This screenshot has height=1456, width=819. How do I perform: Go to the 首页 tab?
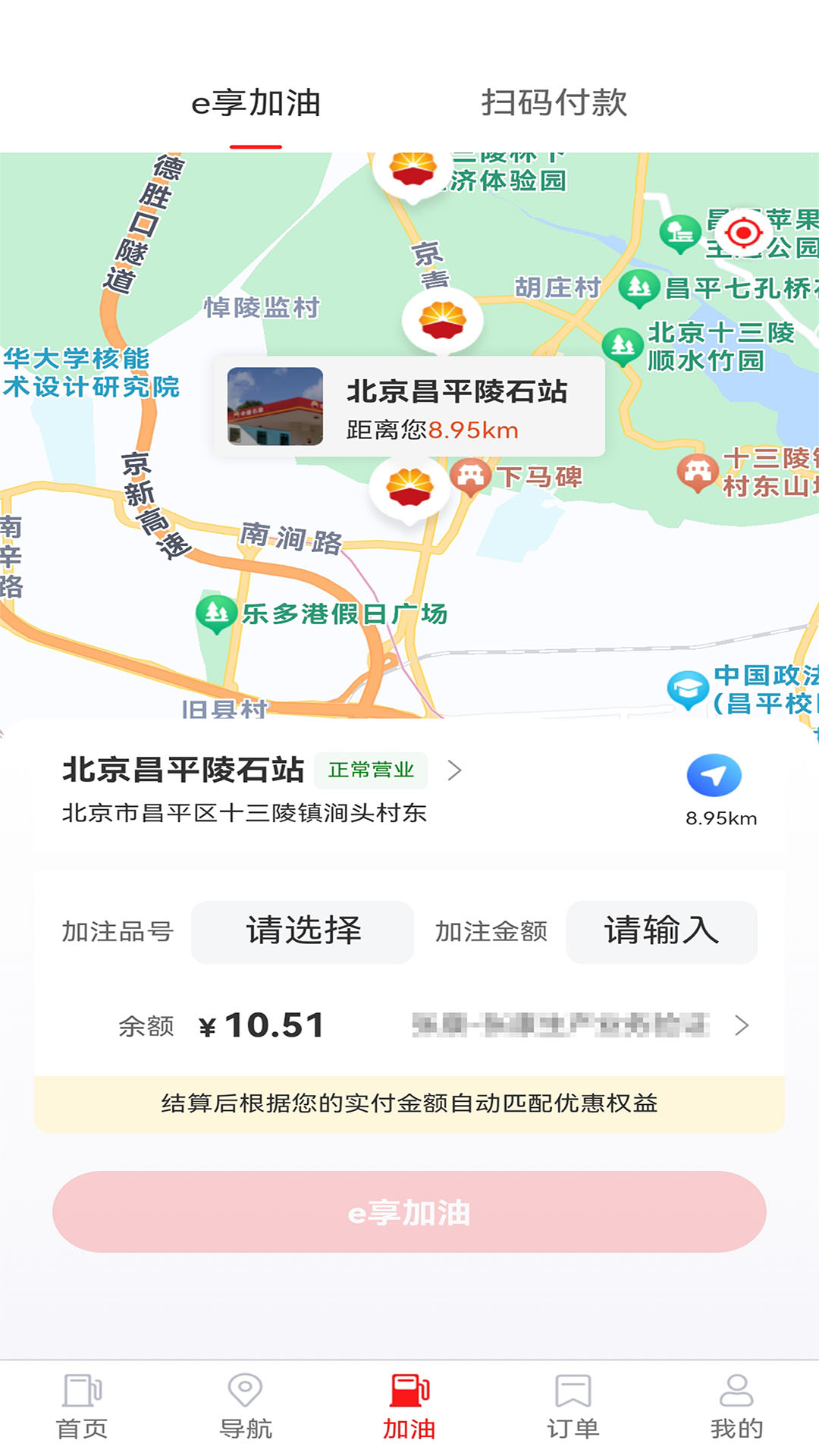pyautogui.click(x=82, y=1407)
